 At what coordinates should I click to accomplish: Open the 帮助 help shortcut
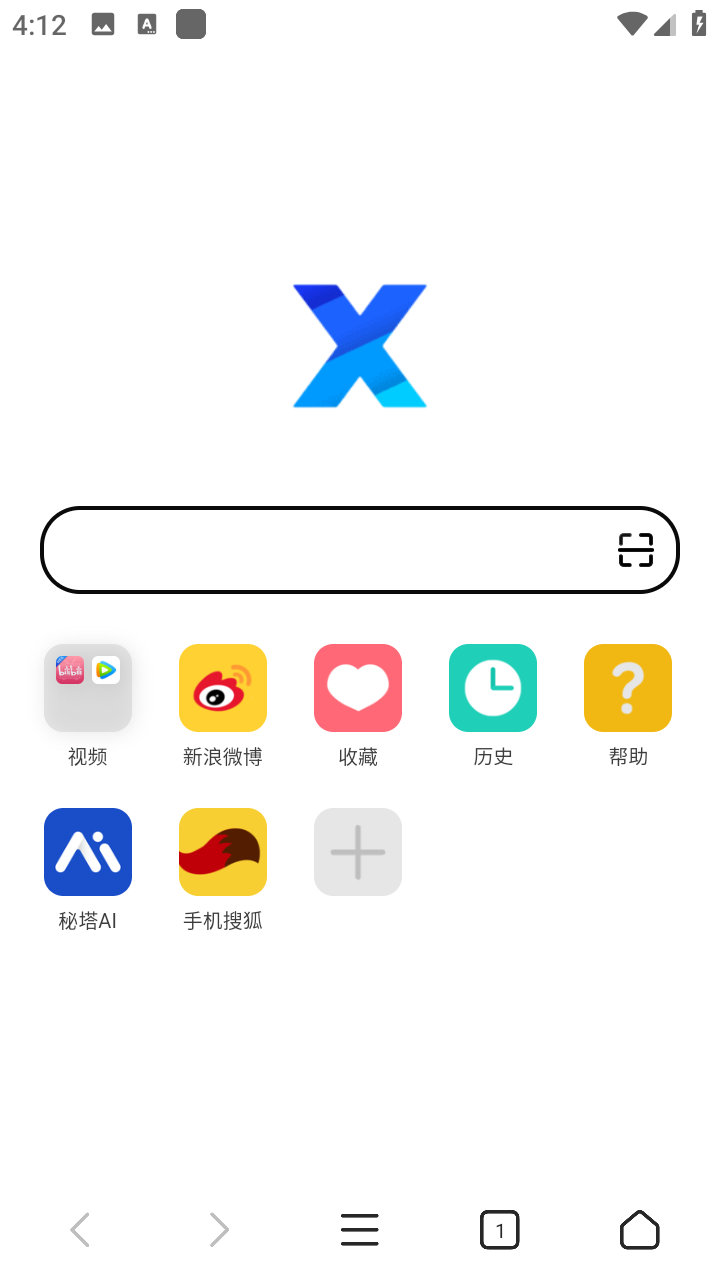pos(628,688)
